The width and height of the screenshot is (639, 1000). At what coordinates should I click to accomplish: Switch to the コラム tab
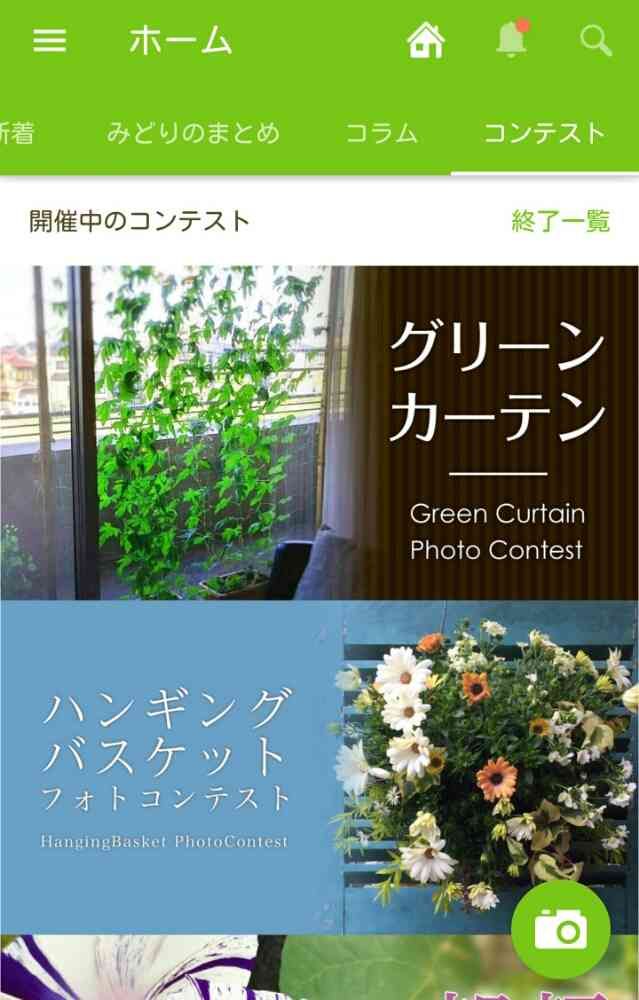coord(381,133)
